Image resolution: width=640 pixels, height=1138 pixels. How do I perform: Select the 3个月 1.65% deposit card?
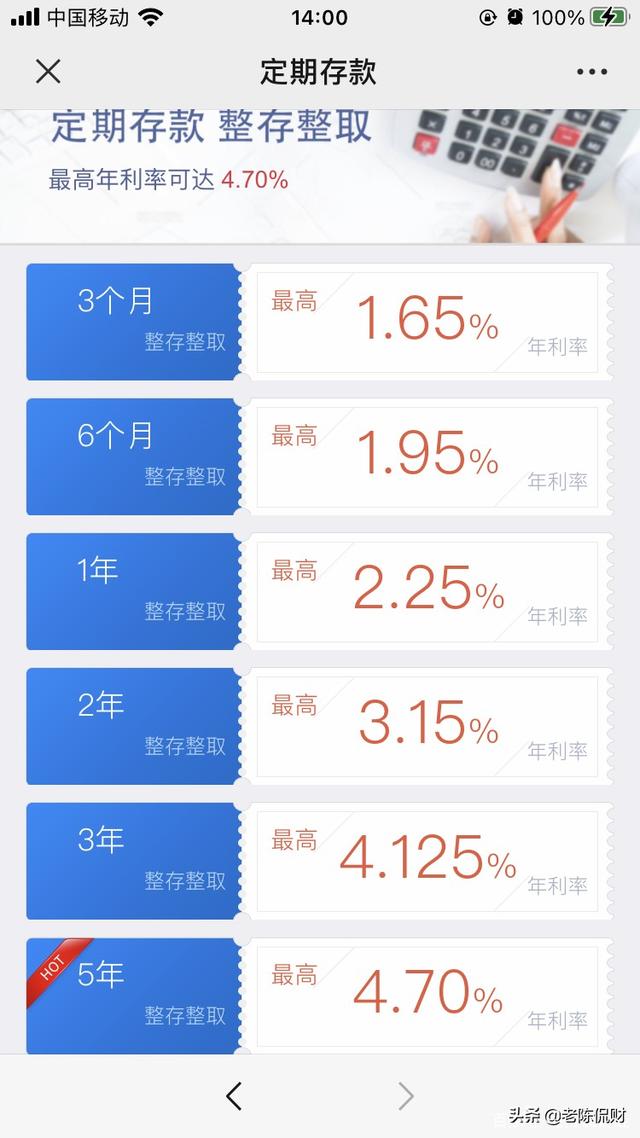pyautogui.click(x=320, y=322)
